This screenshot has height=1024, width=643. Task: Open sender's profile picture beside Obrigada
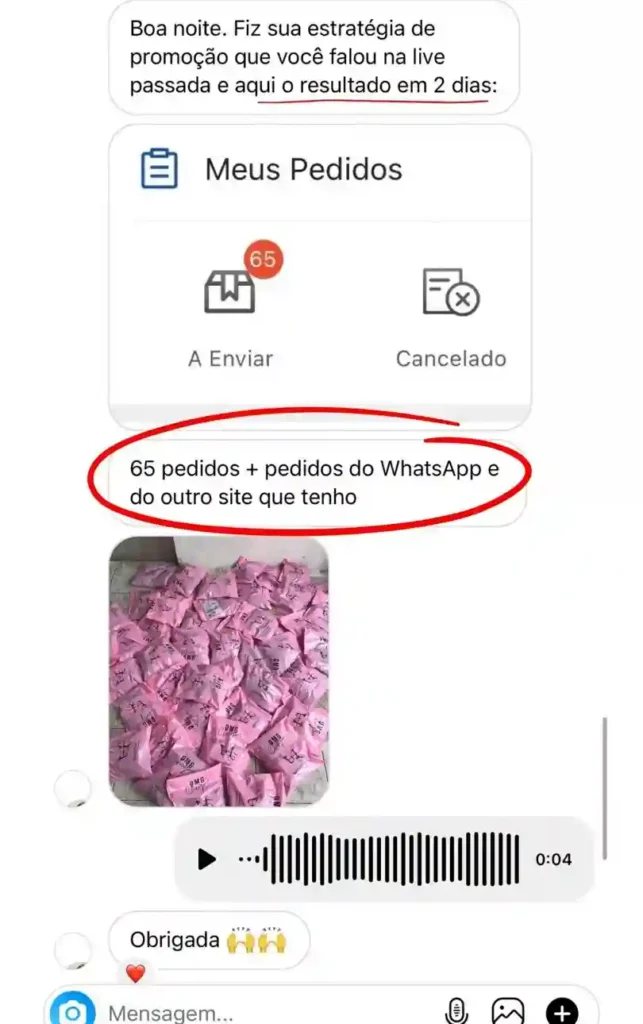pyautogui.click(x=72, y=952)
